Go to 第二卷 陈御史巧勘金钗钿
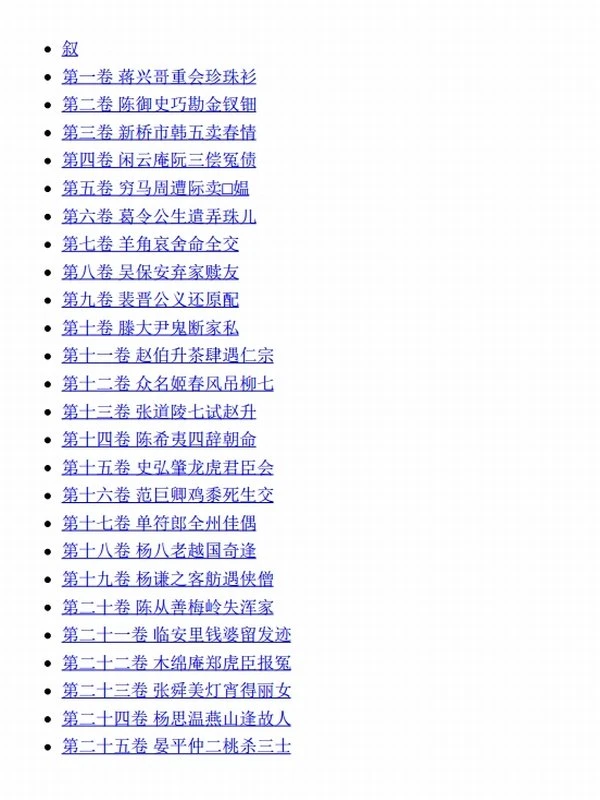Screen dimensions: 600x800 click(159, 105)
